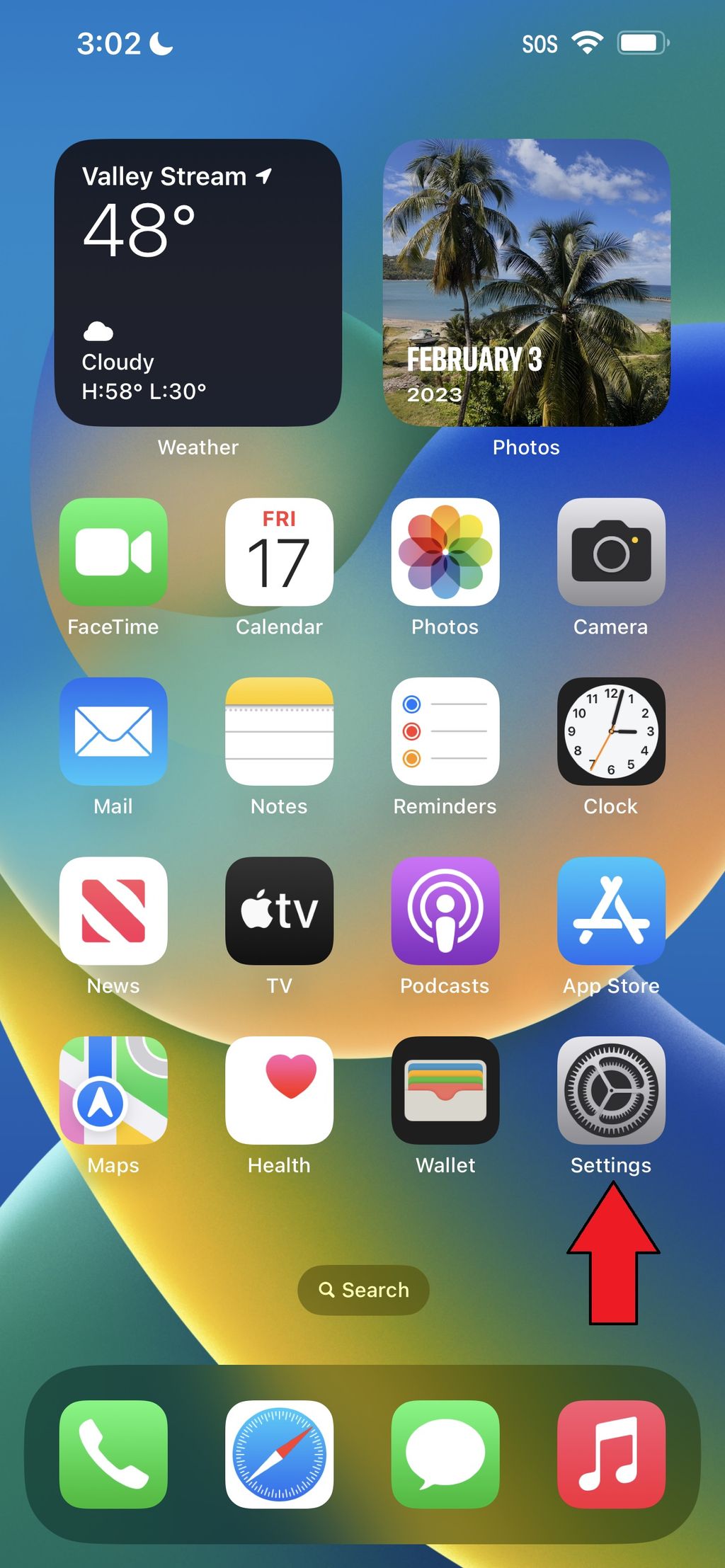Open the Podcasts app
This screenshot has height=1568, width=725.
pos(445,911)
